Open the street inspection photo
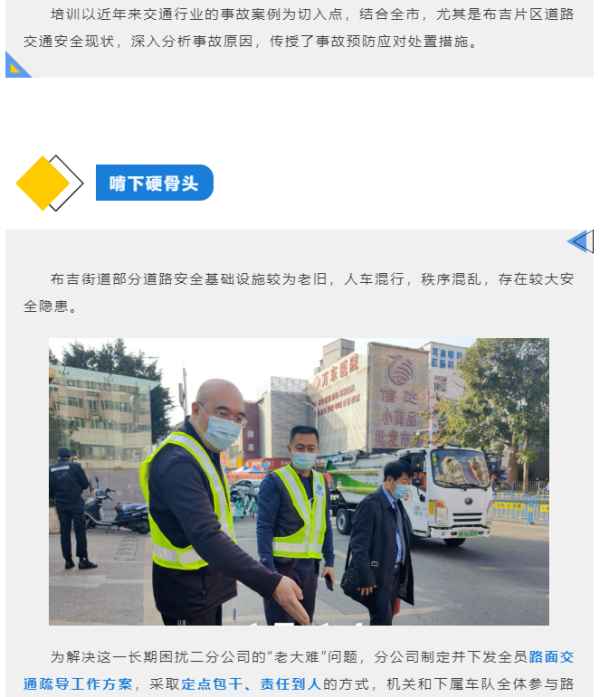Image resolution: width=600 pixels, height=697 pixels. pyautogui.click(x=299, y=481)
